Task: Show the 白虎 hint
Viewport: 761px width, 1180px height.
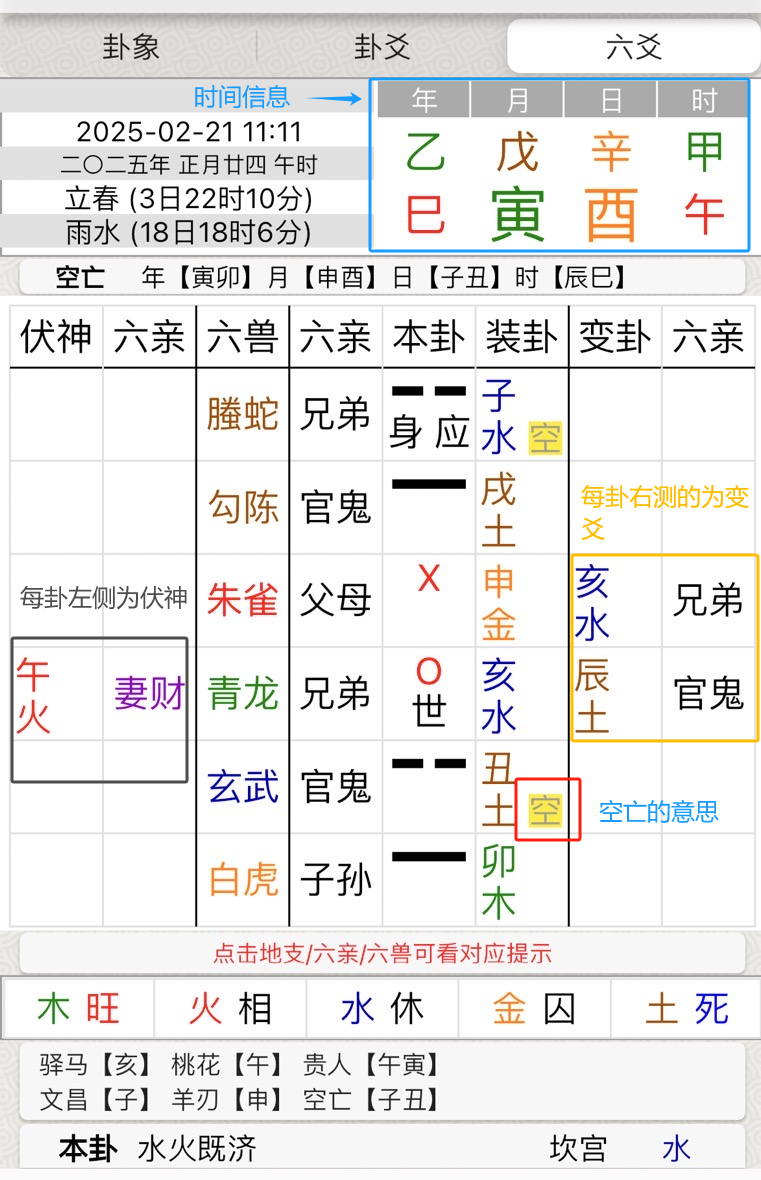Action: click(x=243, y=880)
